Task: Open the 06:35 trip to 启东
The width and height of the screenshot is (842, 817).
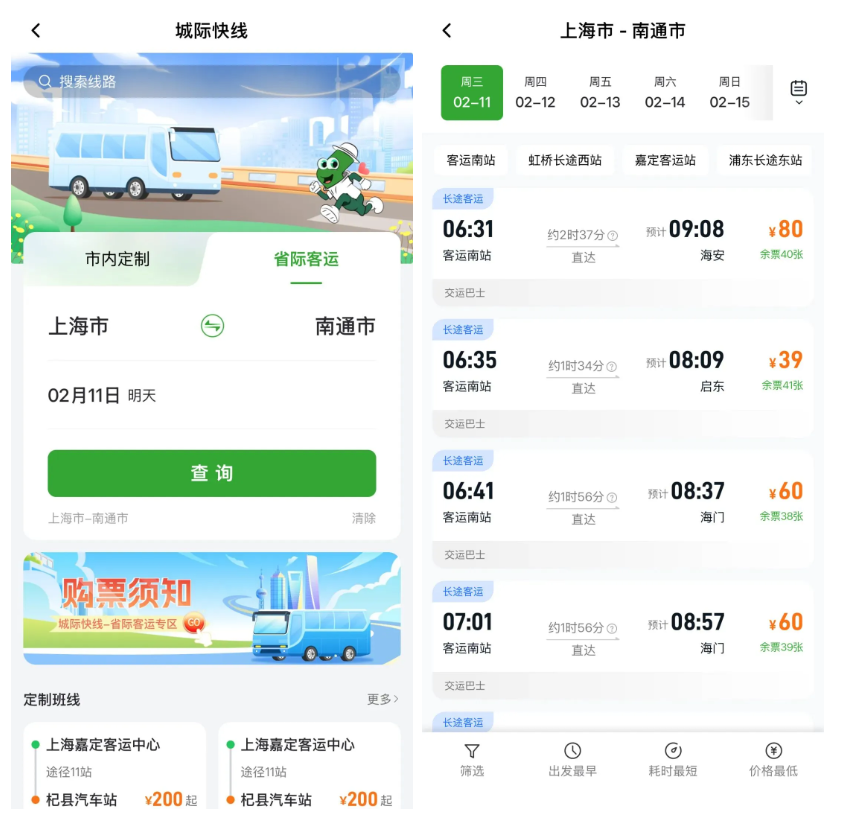Action: click(x=622, y=372)
